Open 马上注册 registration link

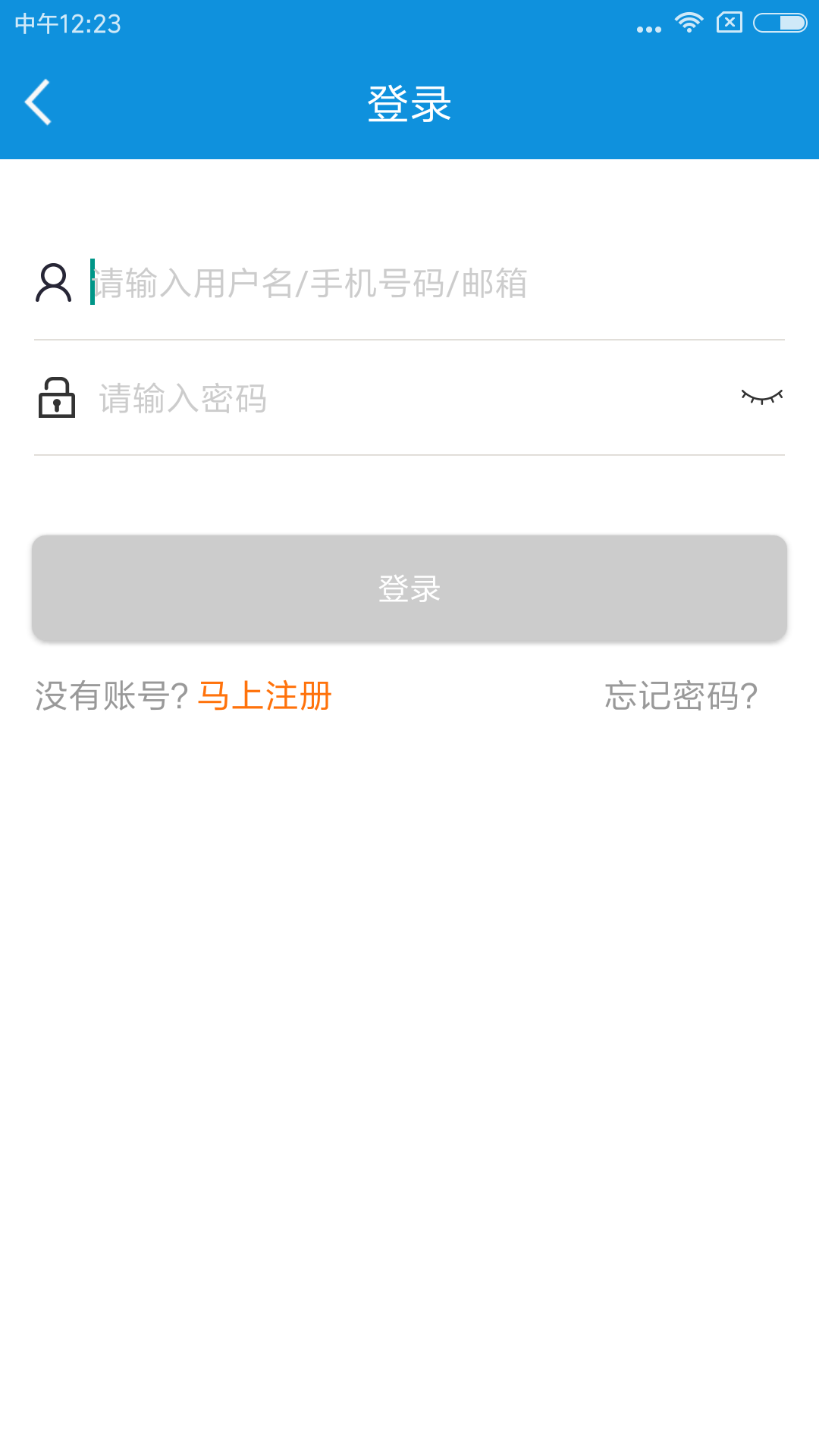point(265,695)
